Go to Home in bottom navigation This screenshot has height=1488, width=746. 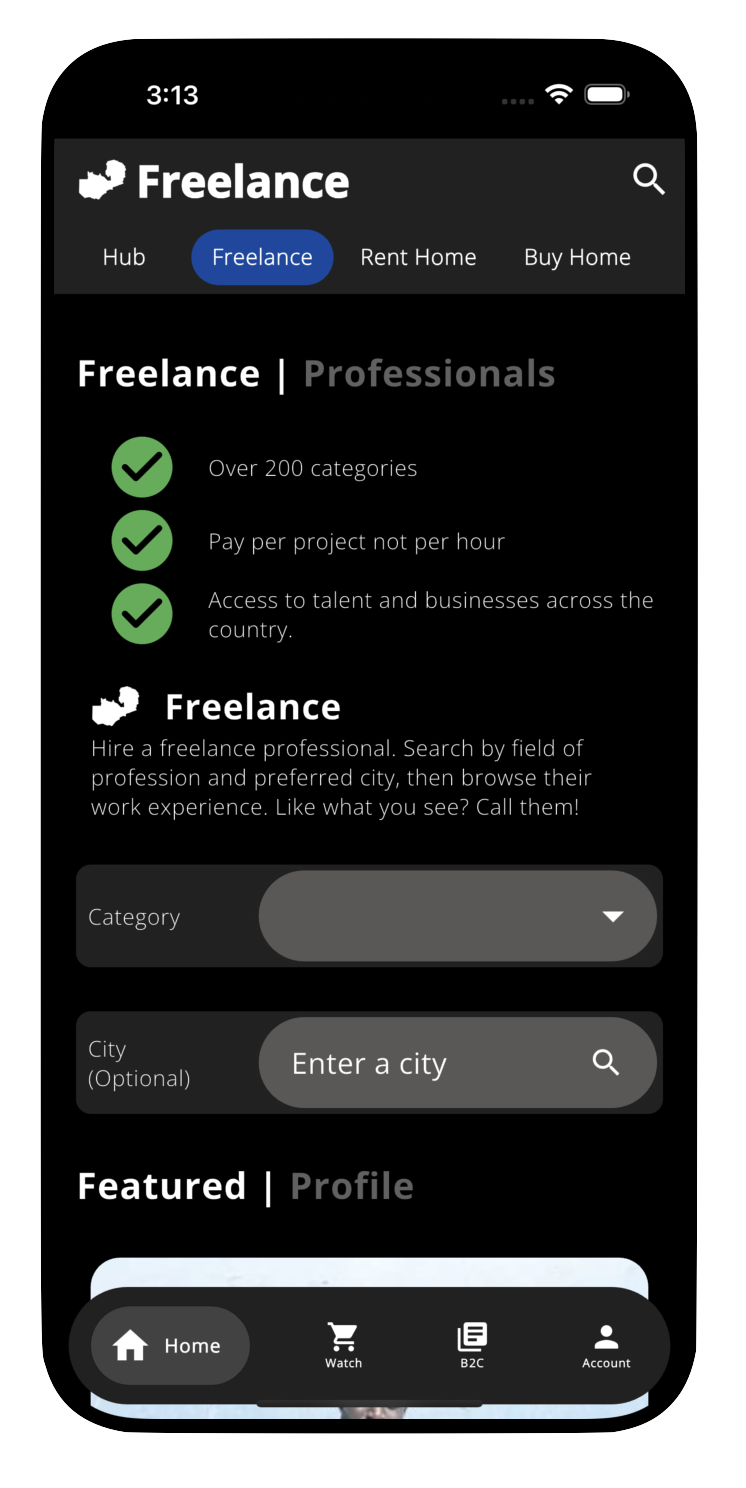point(170,1346)
